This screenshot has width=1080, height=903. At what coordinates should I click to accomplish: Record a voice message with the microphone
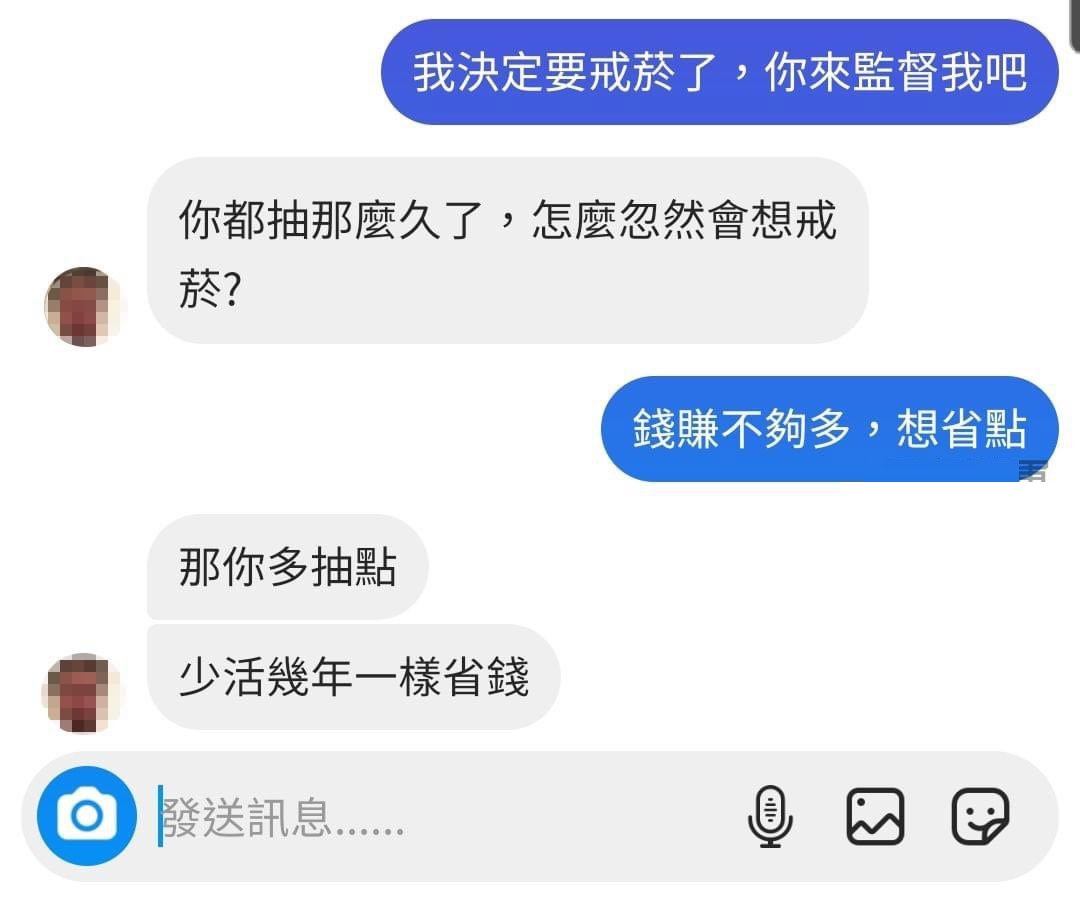click(770, 816)
